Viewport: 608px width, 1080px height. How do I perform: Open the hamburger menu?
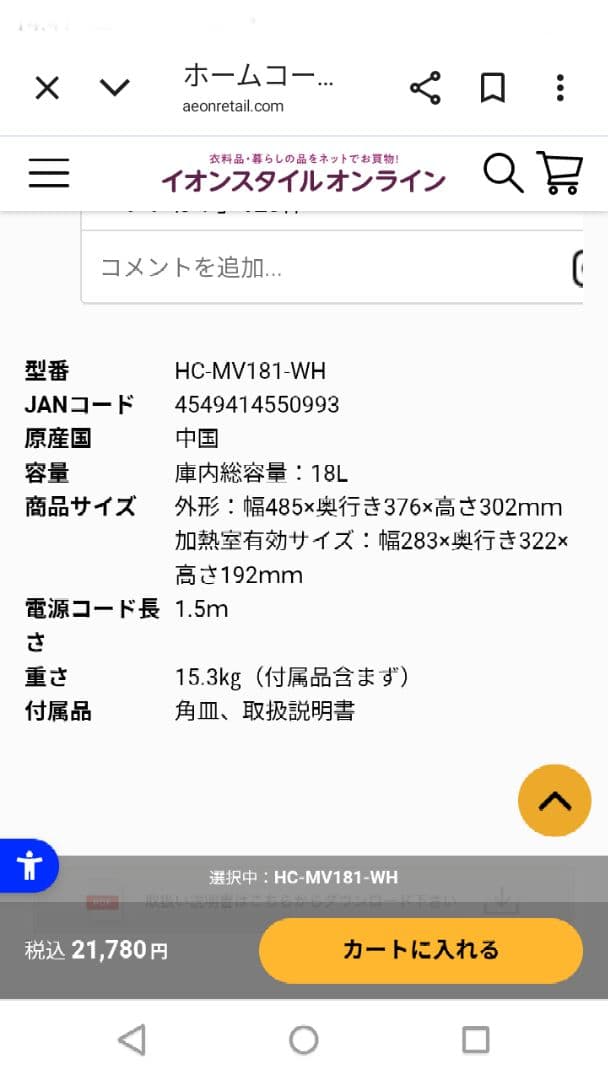tap(48, 173)
